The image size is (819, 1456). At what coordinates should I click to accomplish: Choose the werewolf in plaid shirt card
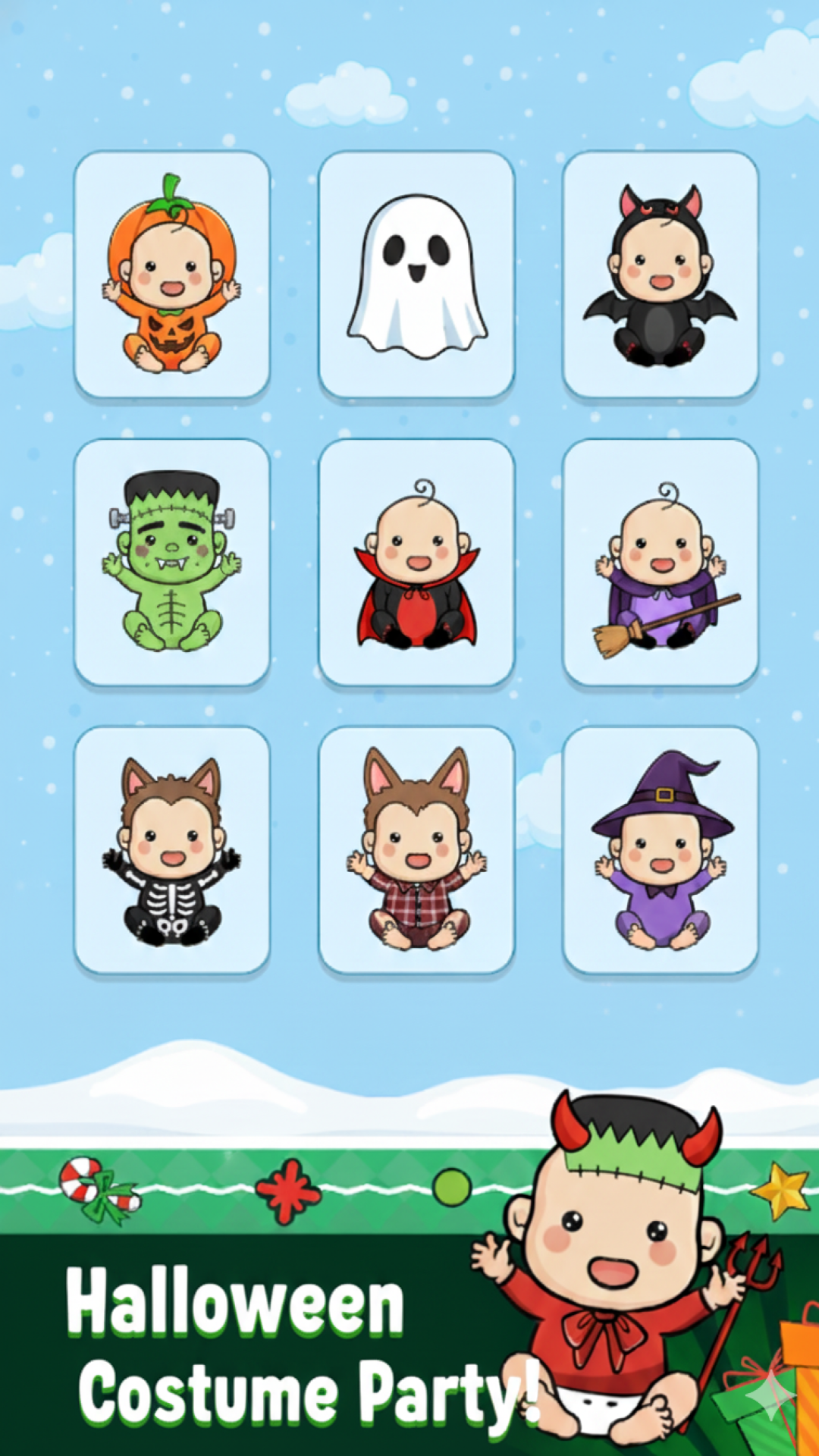pos(416,850)
